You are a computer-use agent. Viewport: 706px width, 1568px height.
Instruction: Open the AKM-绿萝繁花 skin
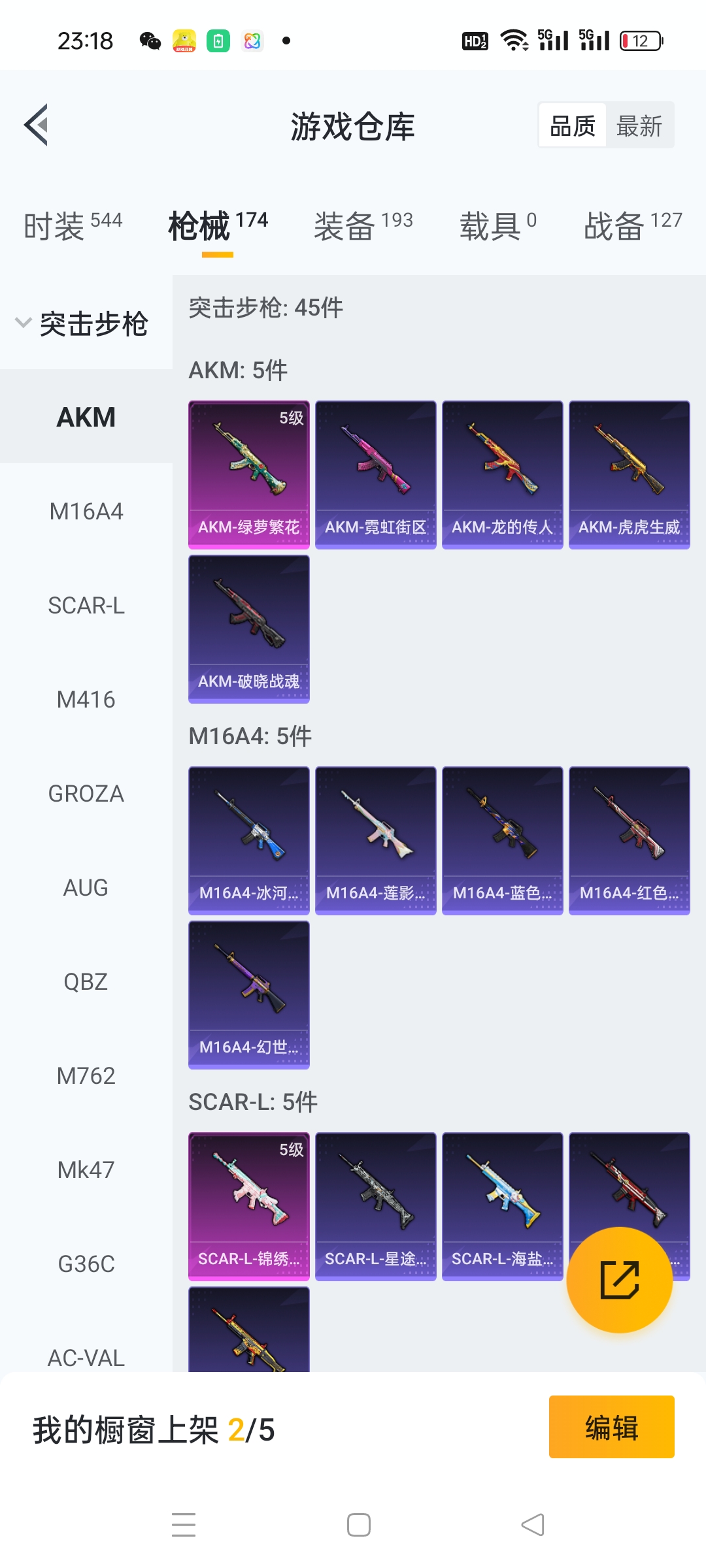(249, 475)
